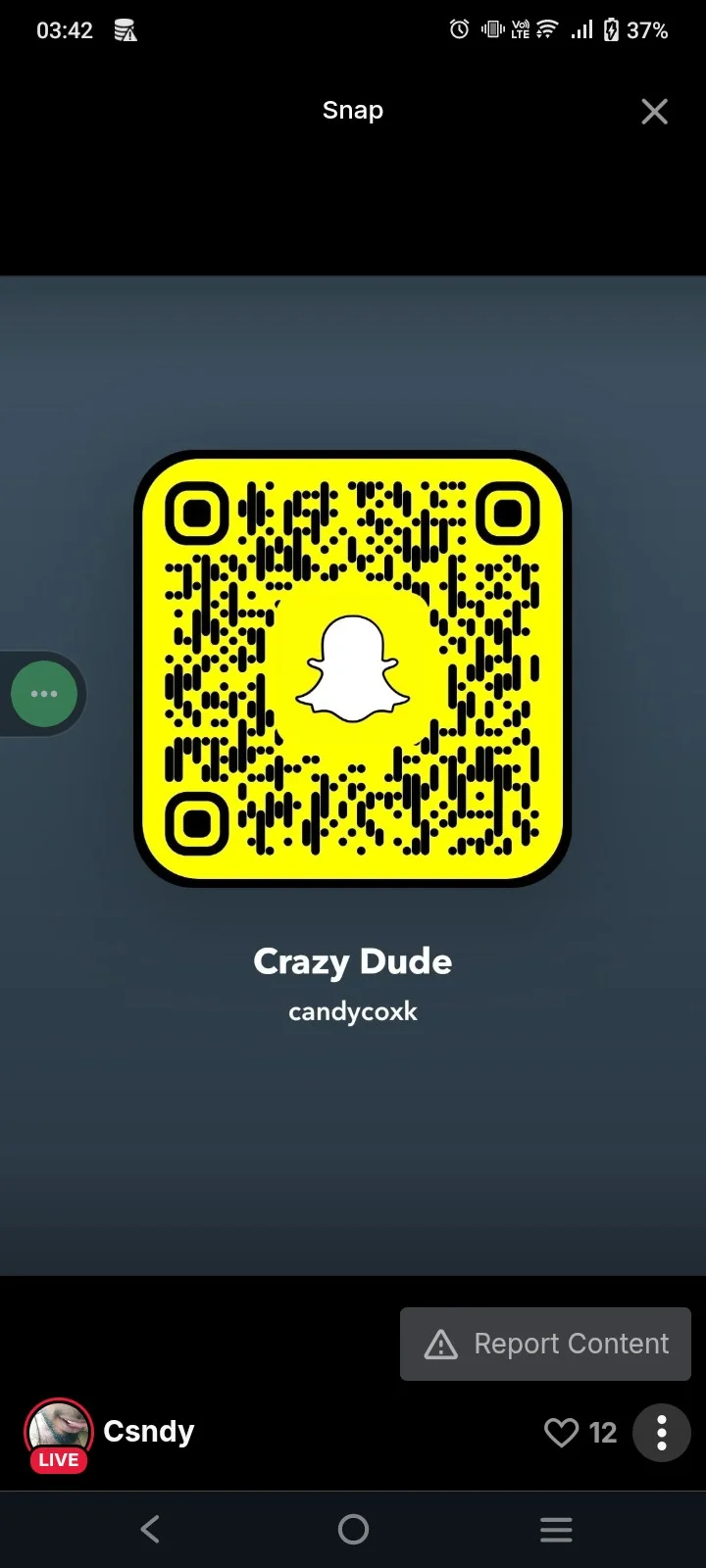Tap the Report Content button
Image resolution: width=706 pixels, height=1568 pixels.
point(545,1344)
